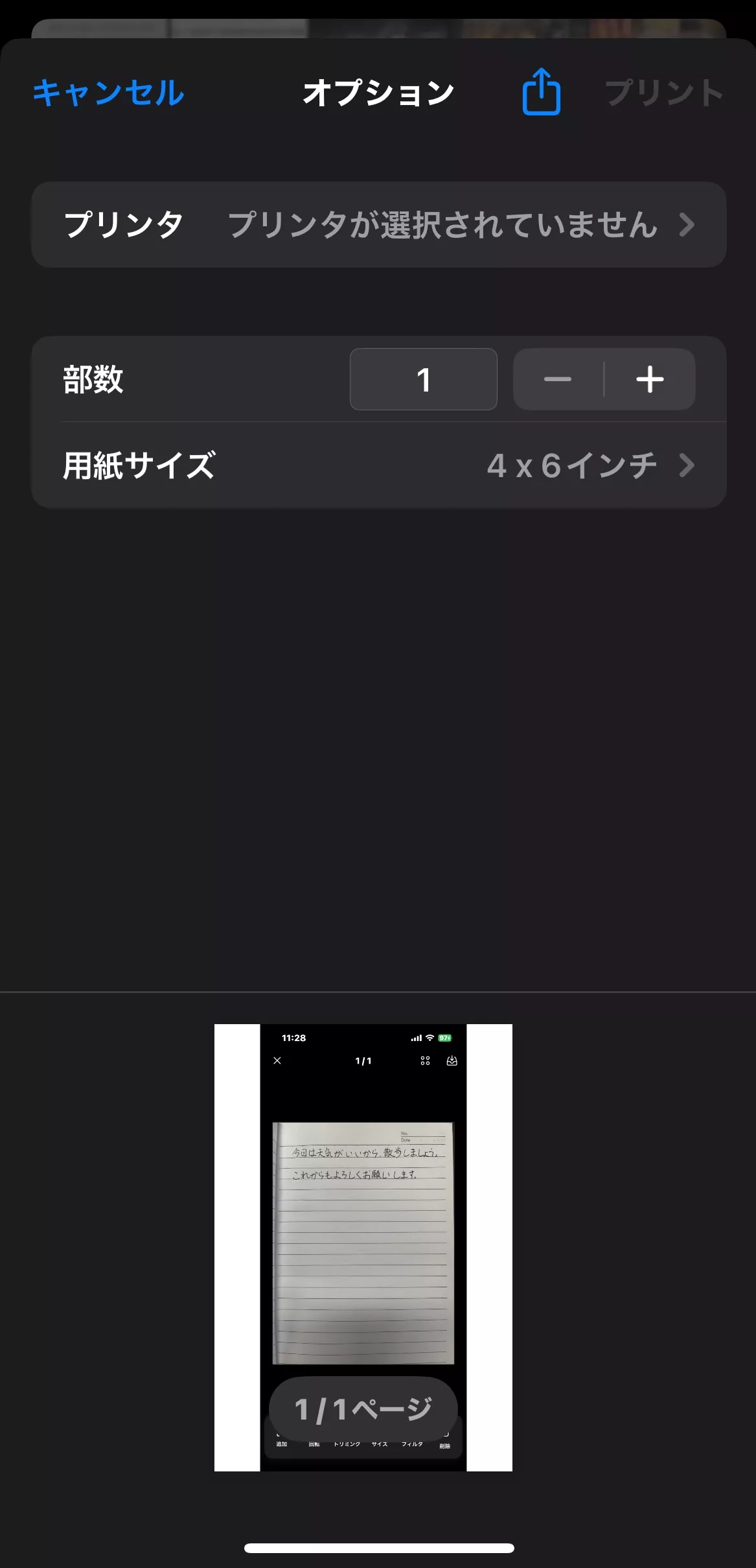Decrease copies with the minus button
The width and height of the screenshot is (756, 1568).
click(x=558, y=379)
